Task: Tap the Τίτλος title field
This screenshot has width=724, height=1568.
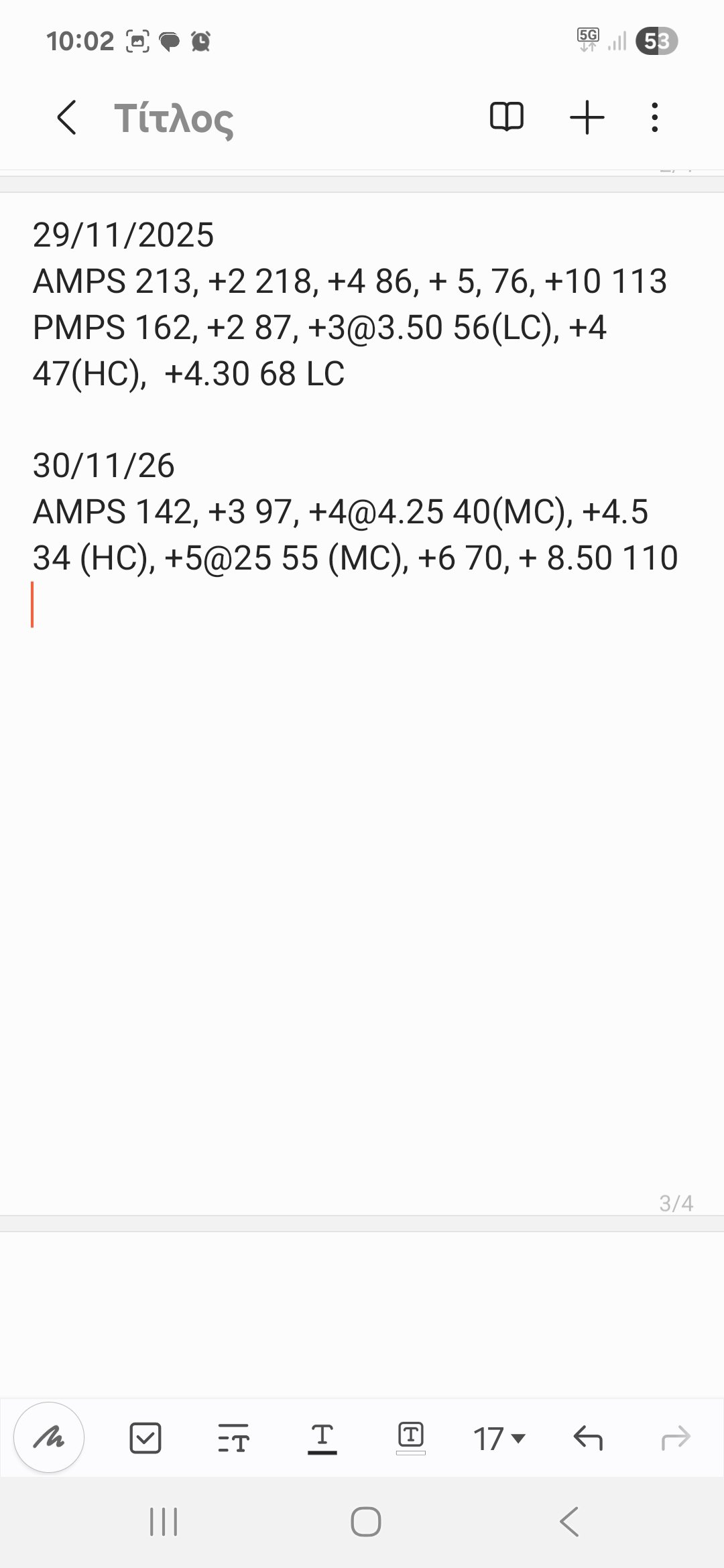Action: [174, 119]
